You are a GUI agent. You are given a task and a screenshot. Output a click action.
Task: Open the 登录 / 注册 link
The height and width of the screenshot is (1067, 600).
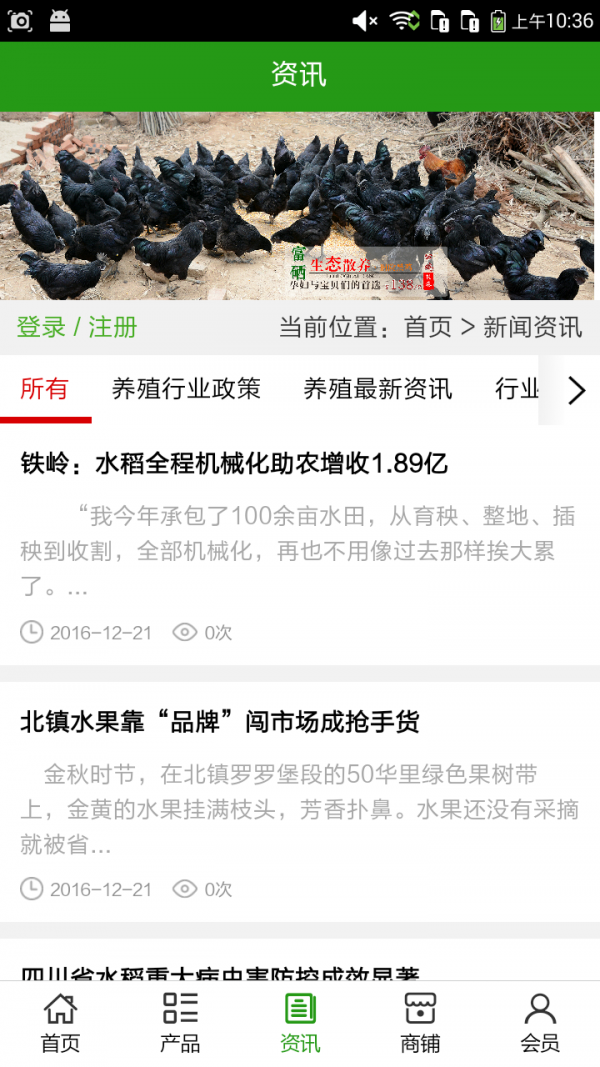tap(77, 327)
